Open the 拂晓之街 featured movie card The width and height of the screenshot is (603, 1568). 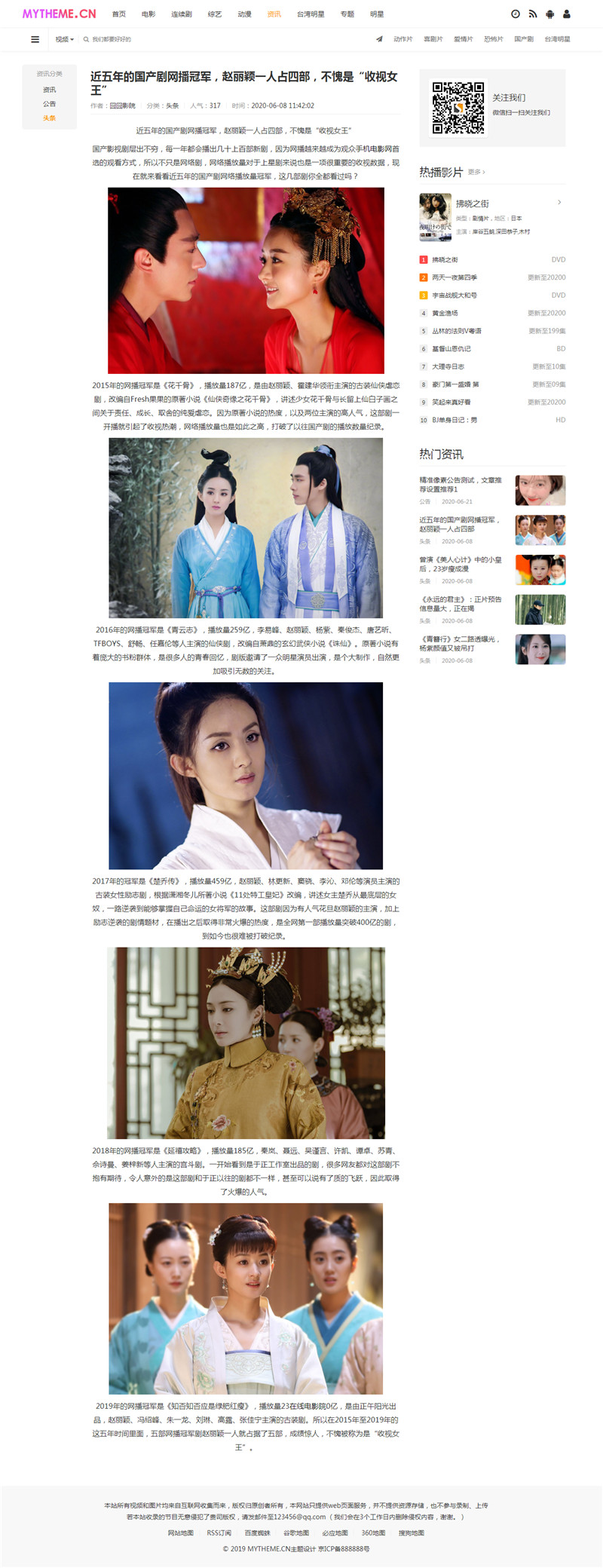(x=471, y=204)
